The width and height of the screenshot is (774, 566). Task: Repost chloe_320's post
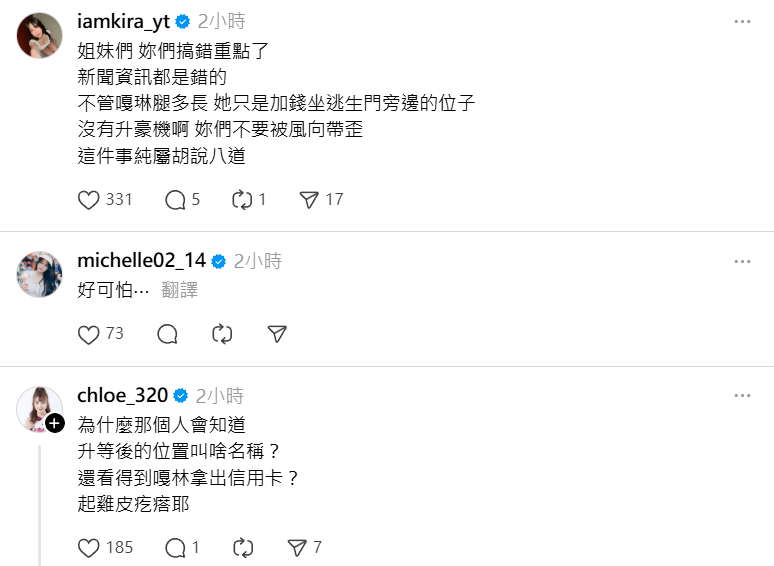[242, 547]
